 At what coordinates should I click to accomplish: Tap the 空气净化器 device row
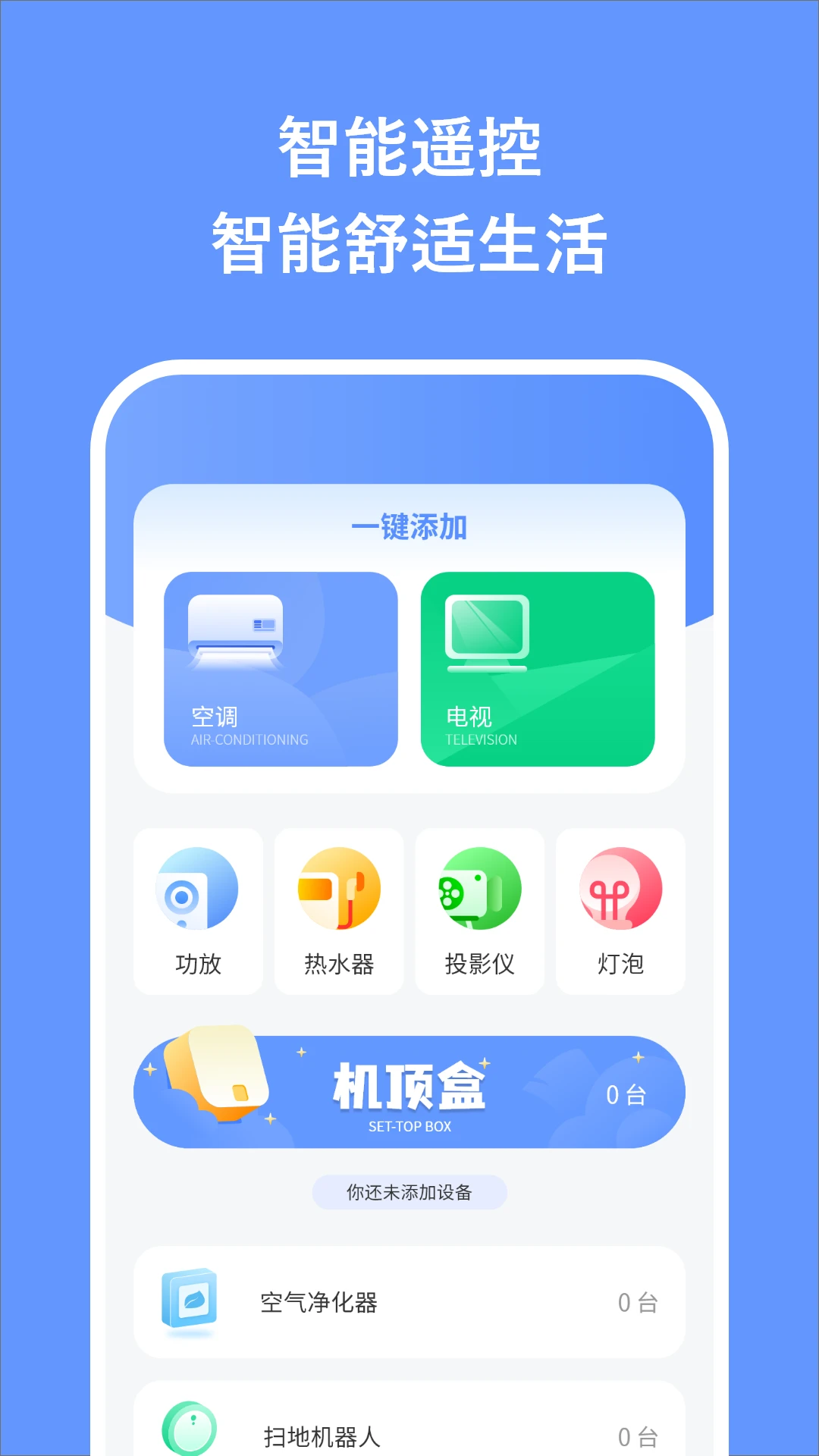[409, 1301]
